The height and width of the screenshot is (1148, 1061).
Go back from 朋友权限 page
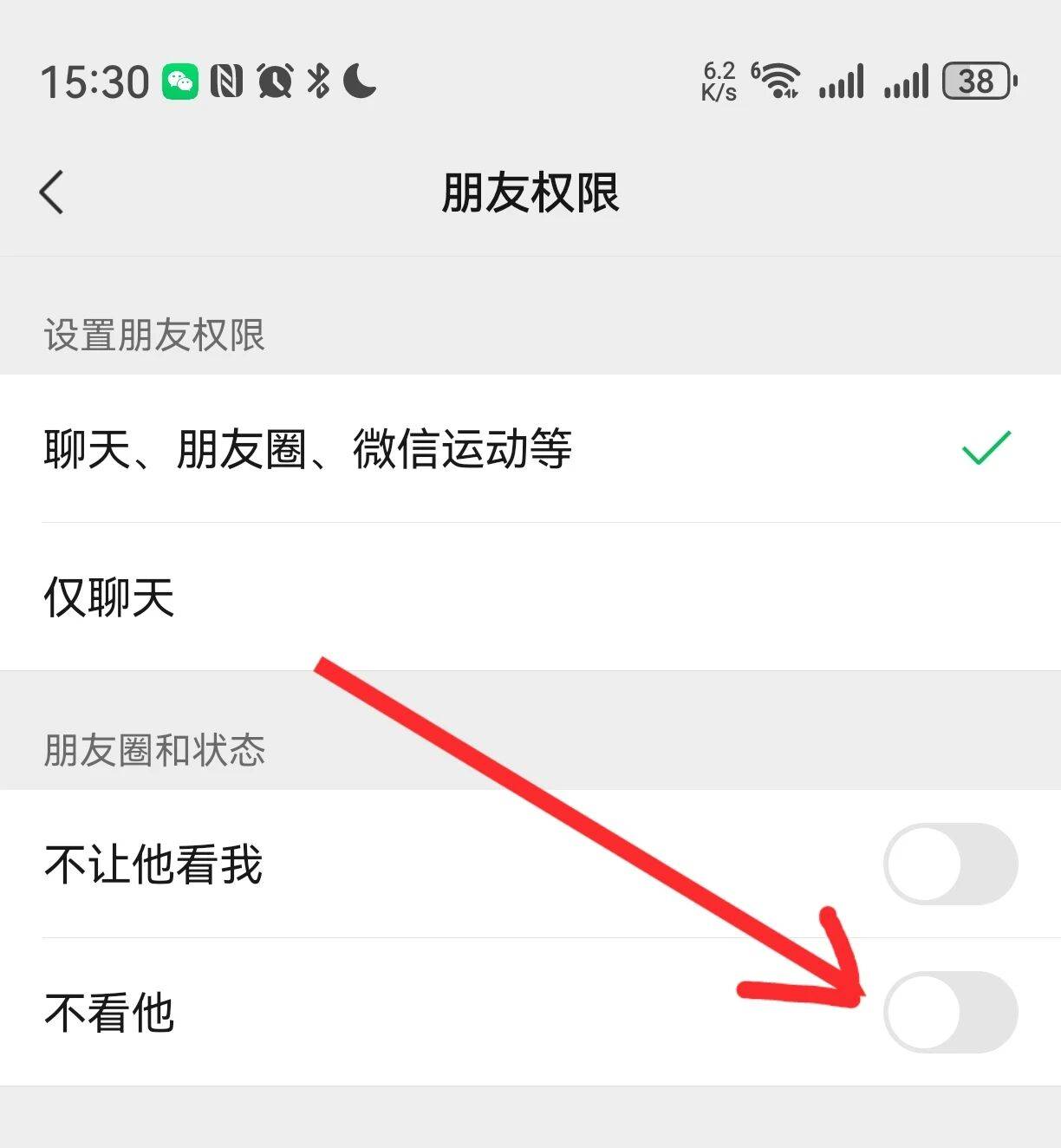coord(52,192)
